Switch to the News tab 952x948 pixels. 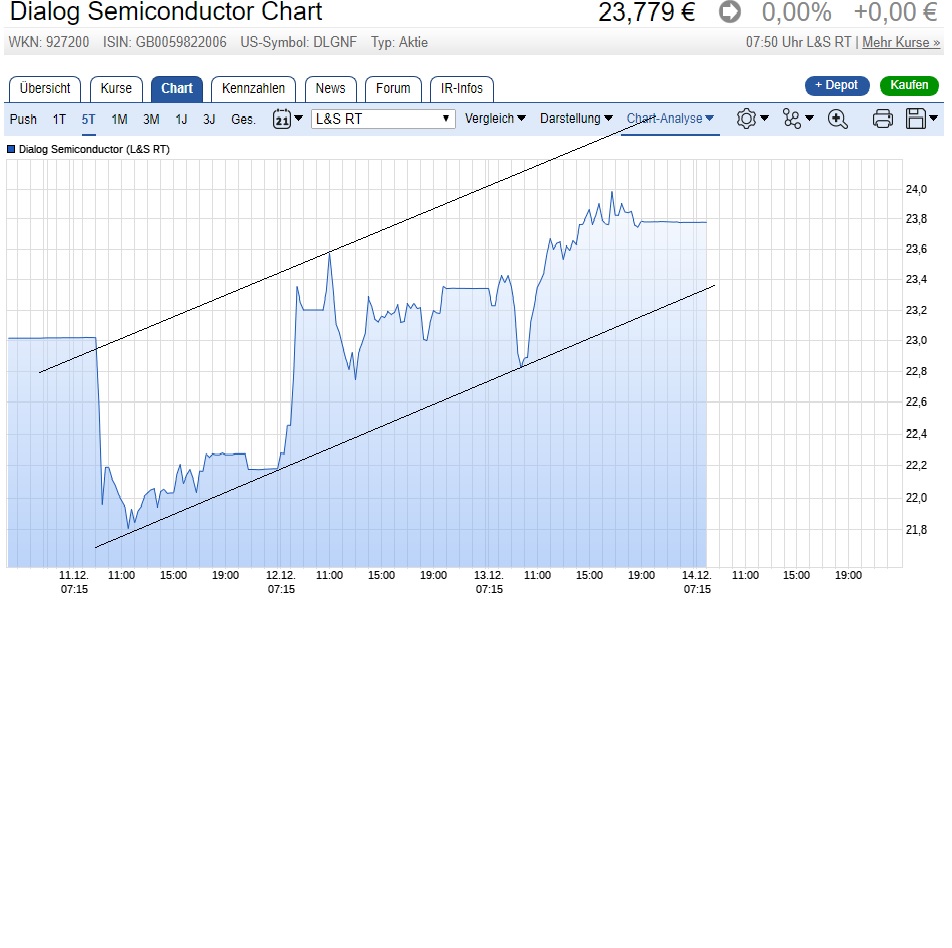tap(330, 88)
